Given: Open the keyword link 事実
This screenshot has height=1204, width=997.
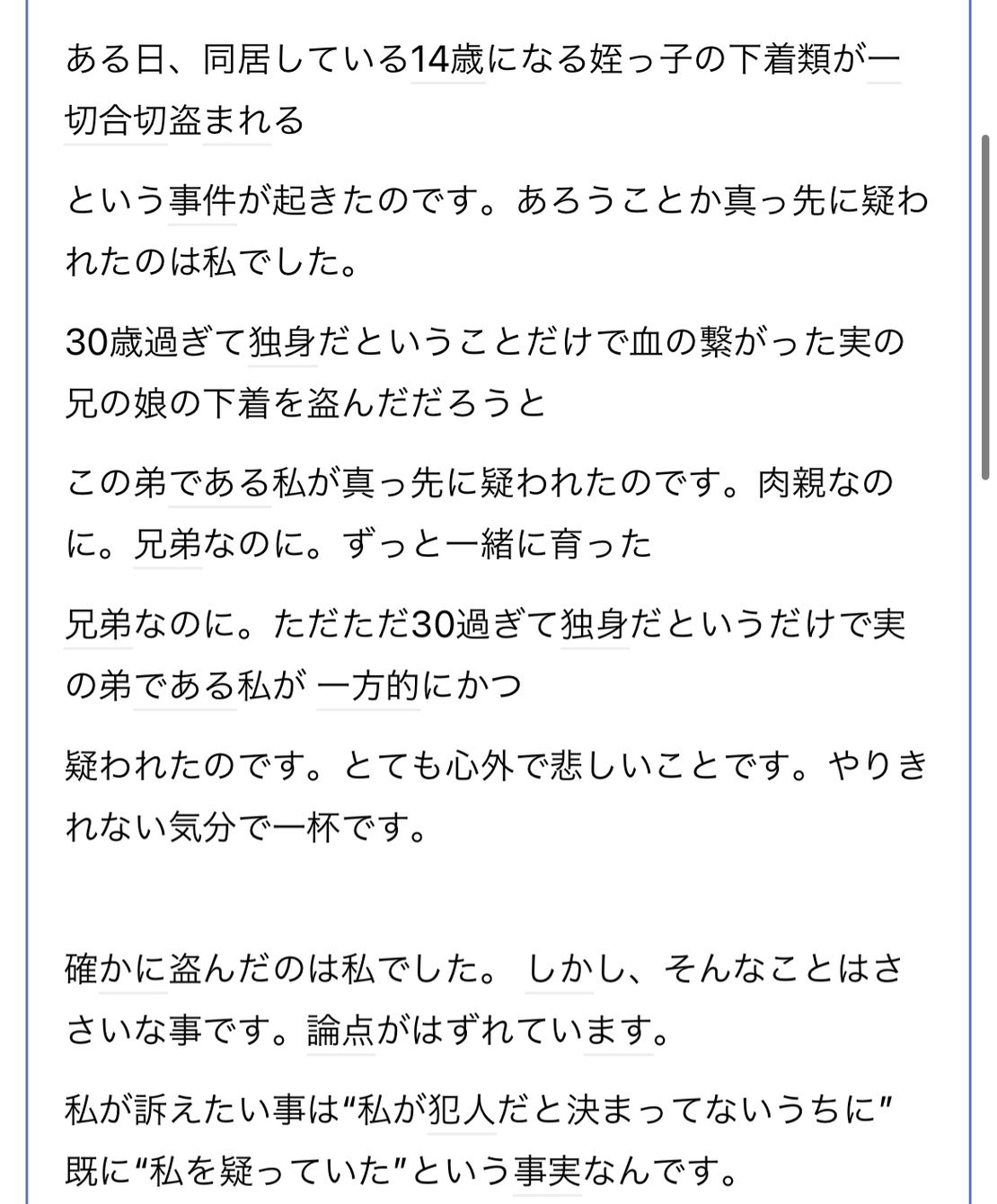Looking at the screenshot, I should [x=547, y=1172].
